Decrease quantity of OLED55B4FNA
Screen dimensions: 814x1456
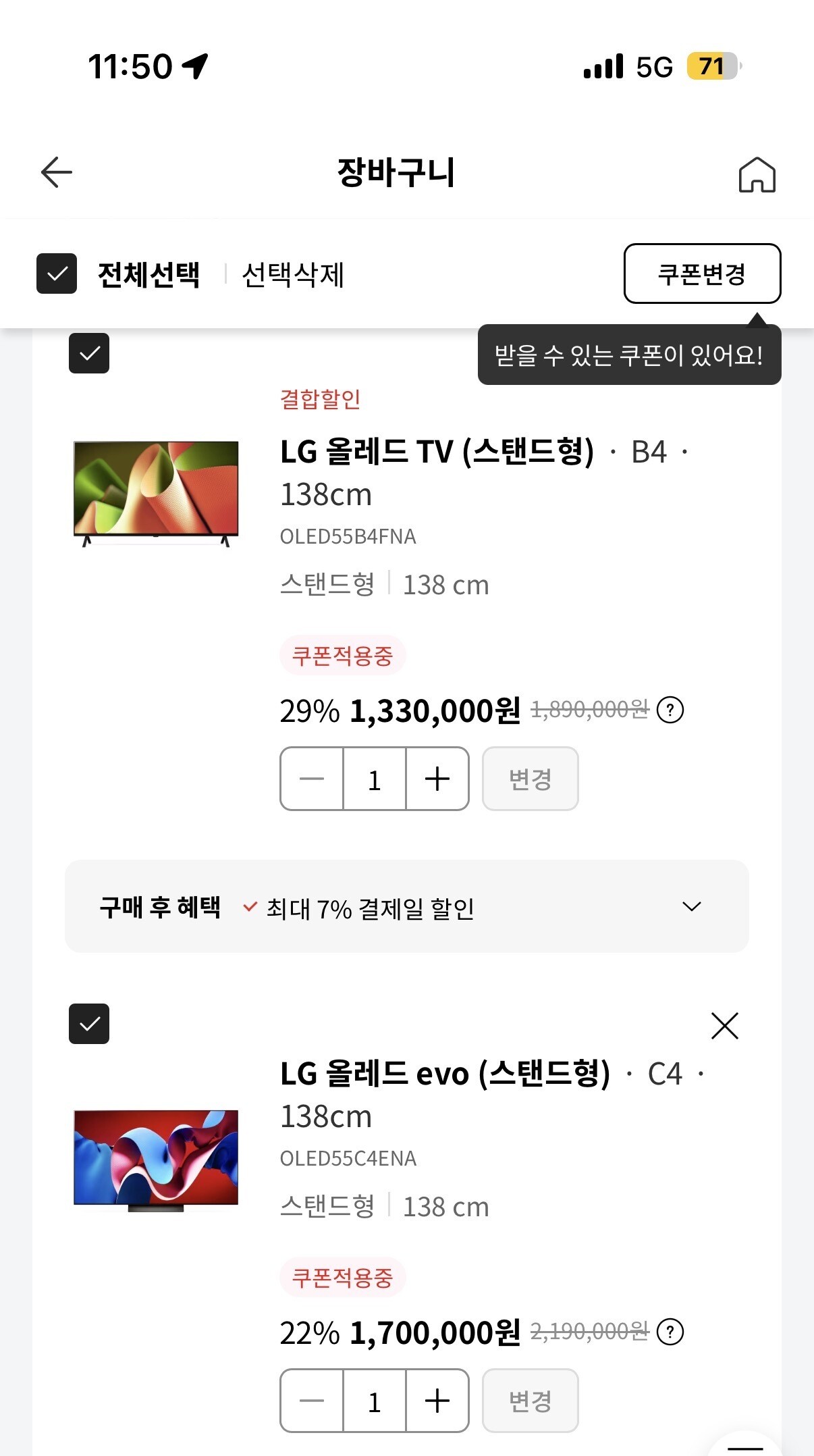[x=312, y=779]
